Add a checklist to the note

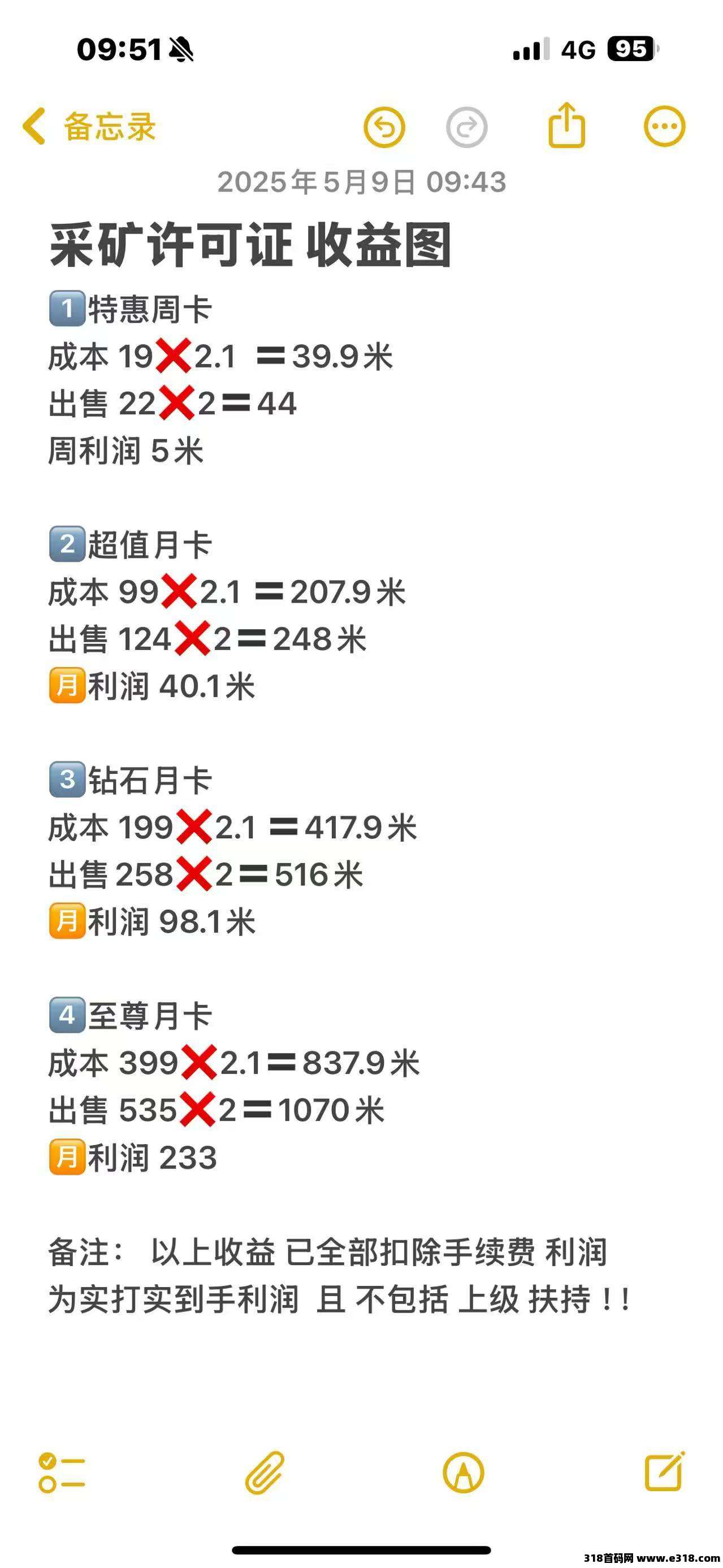coord(62,1472)
